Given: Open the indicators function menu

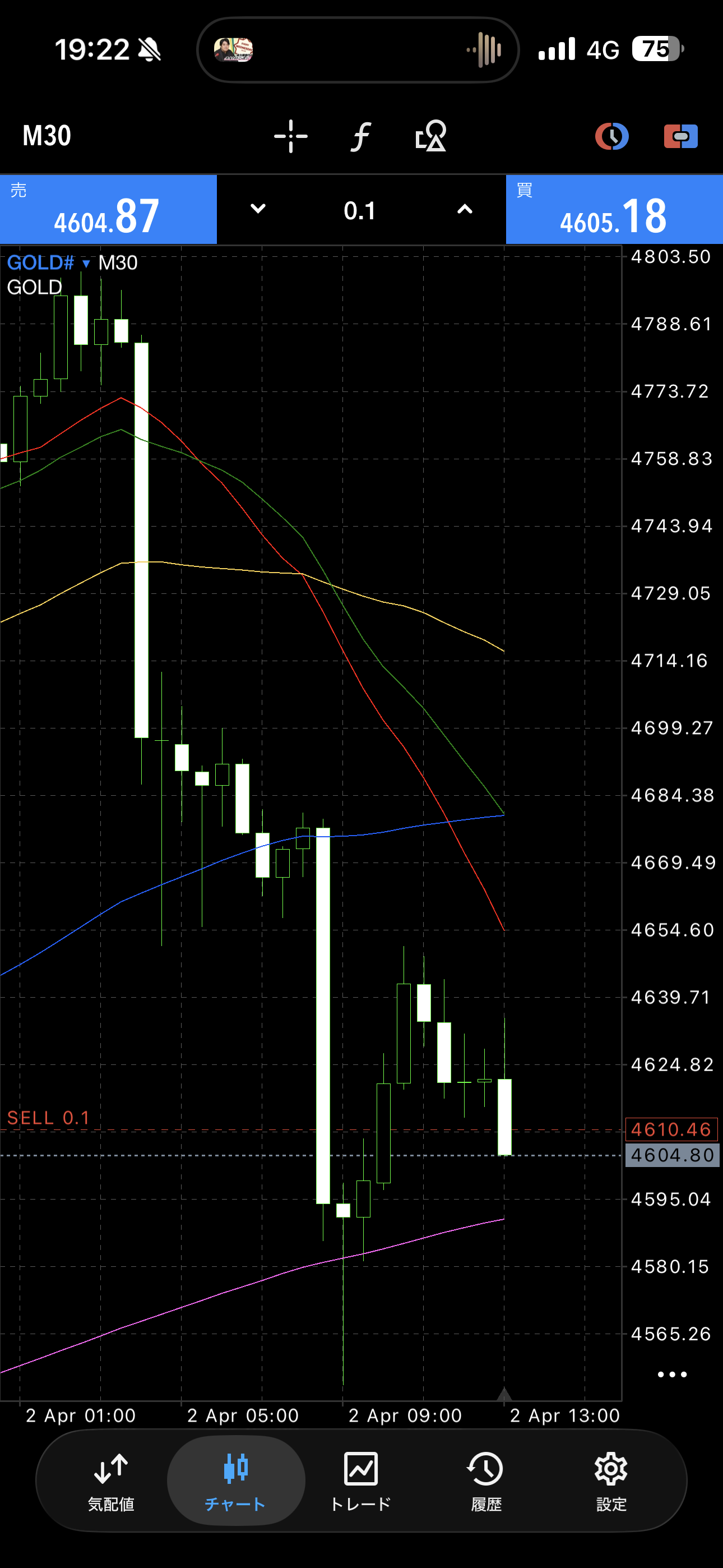Looking at the screenshot, I should [361, 136].
